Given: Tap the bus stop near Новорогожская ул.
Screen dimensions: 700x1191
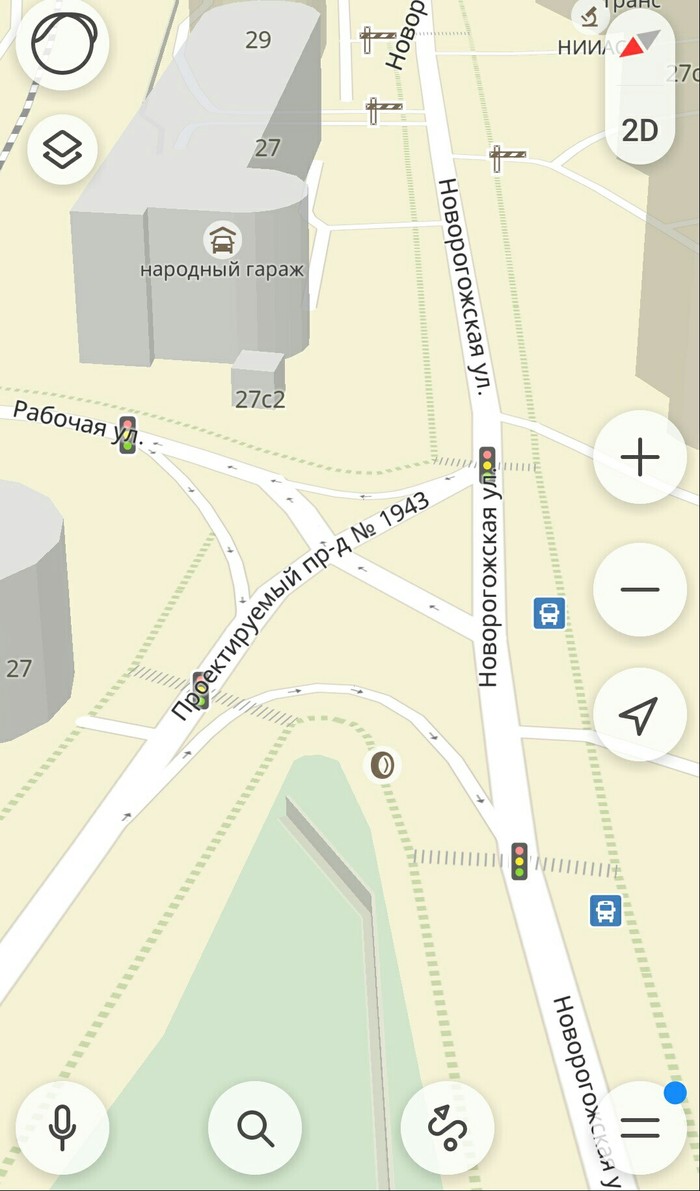Looking at the screenshot, I should pos(549,612).
